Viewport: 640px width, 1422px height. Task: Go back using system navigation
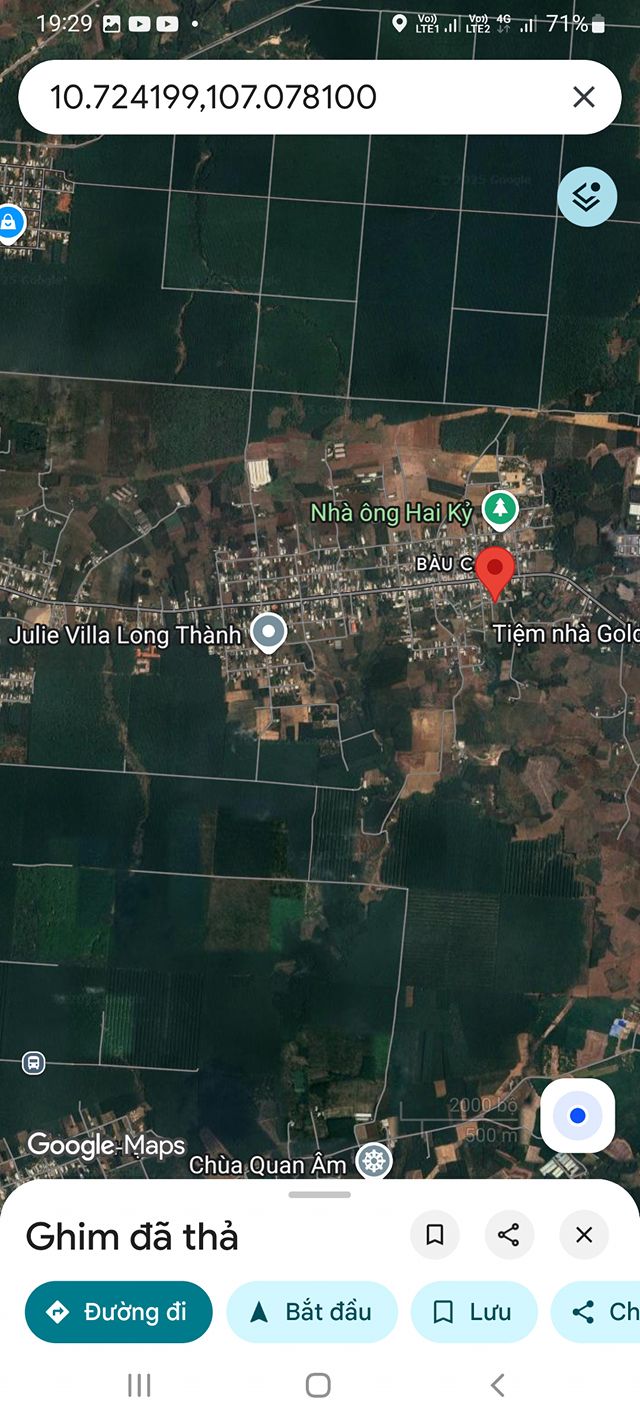pyautogui.click(x=497, y=1385)
